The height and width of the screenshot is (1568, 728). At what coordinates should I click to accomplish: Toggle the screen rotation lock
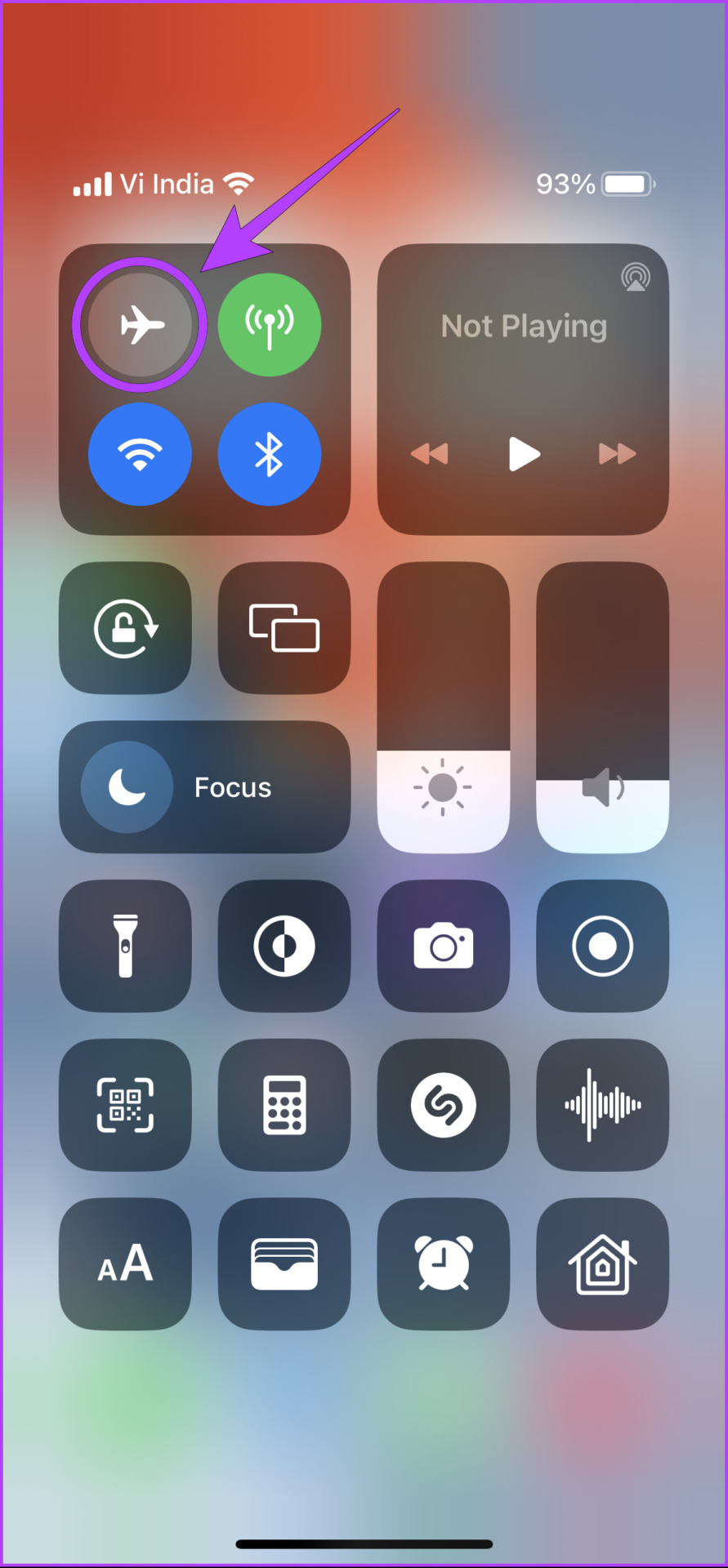[x=125, y=628]
